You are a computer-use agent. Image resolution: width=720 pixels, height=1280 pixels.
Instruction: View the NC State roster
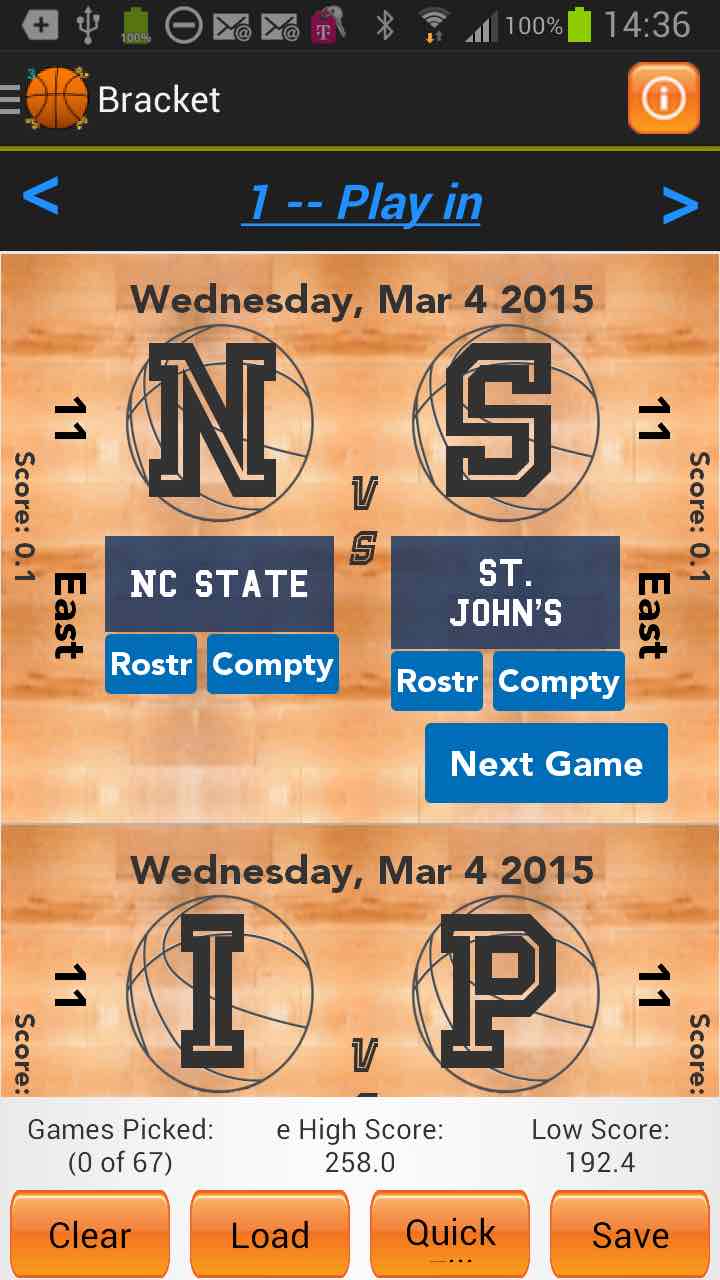(x=151, y=664)
